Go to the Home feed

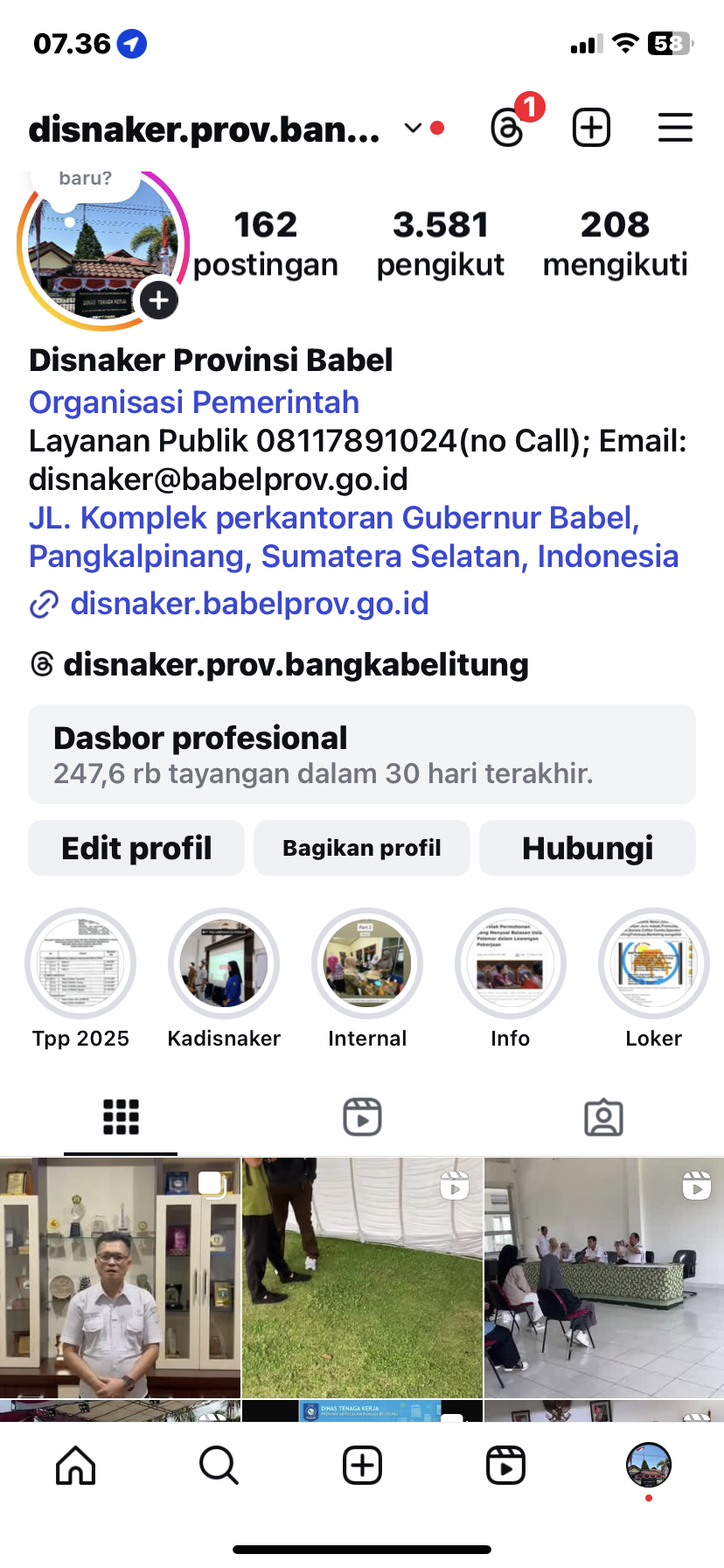76,1465
